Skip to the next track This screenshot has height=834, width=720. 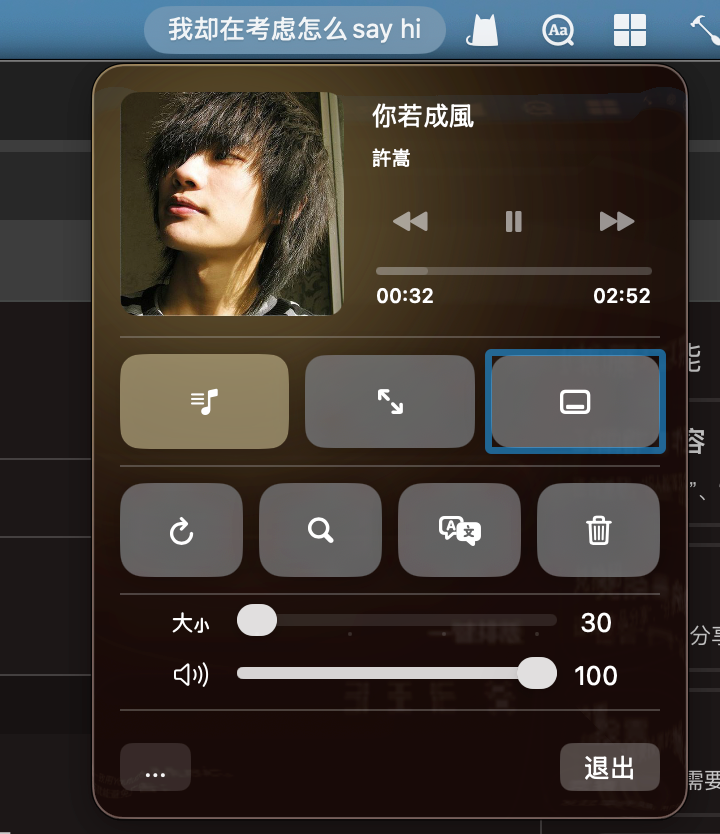(x=617, y=221)
